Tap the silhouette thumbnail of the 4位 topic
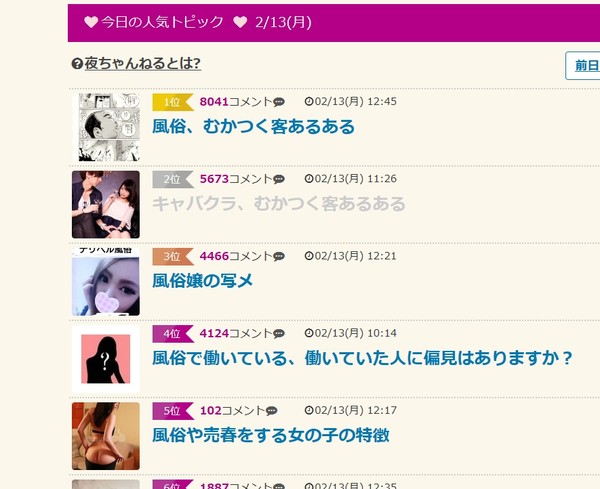 point(106,358)
